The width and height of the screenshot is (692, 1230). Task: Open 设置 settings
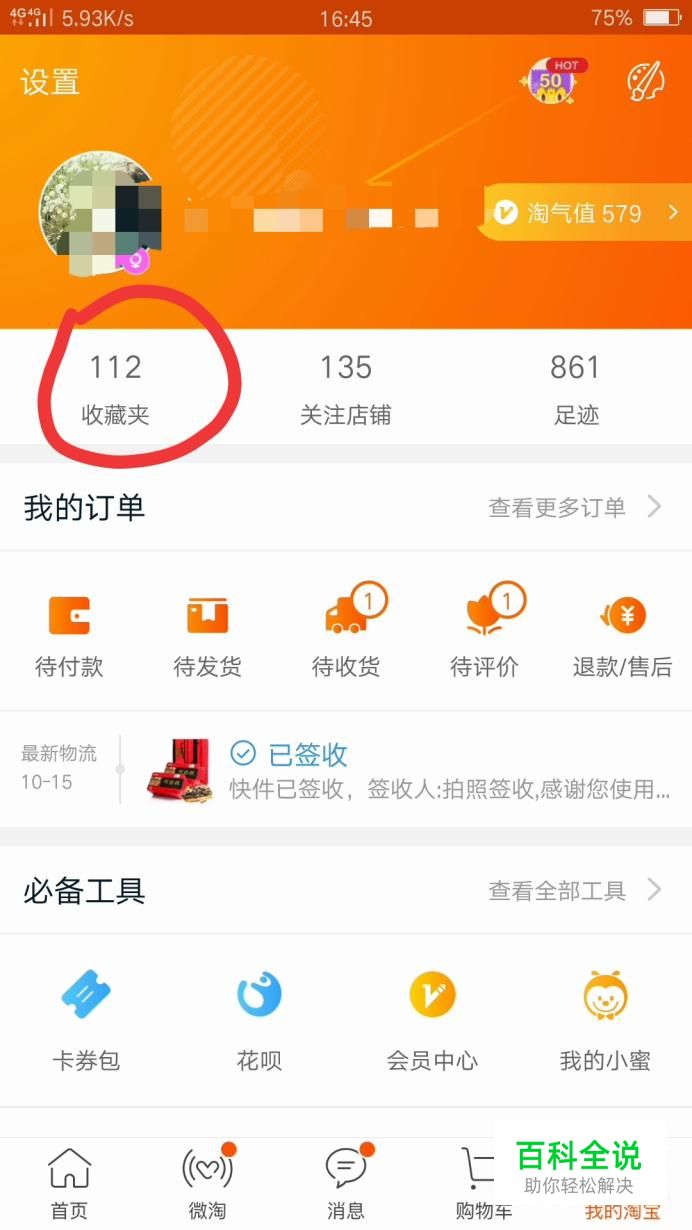point(50,82)
